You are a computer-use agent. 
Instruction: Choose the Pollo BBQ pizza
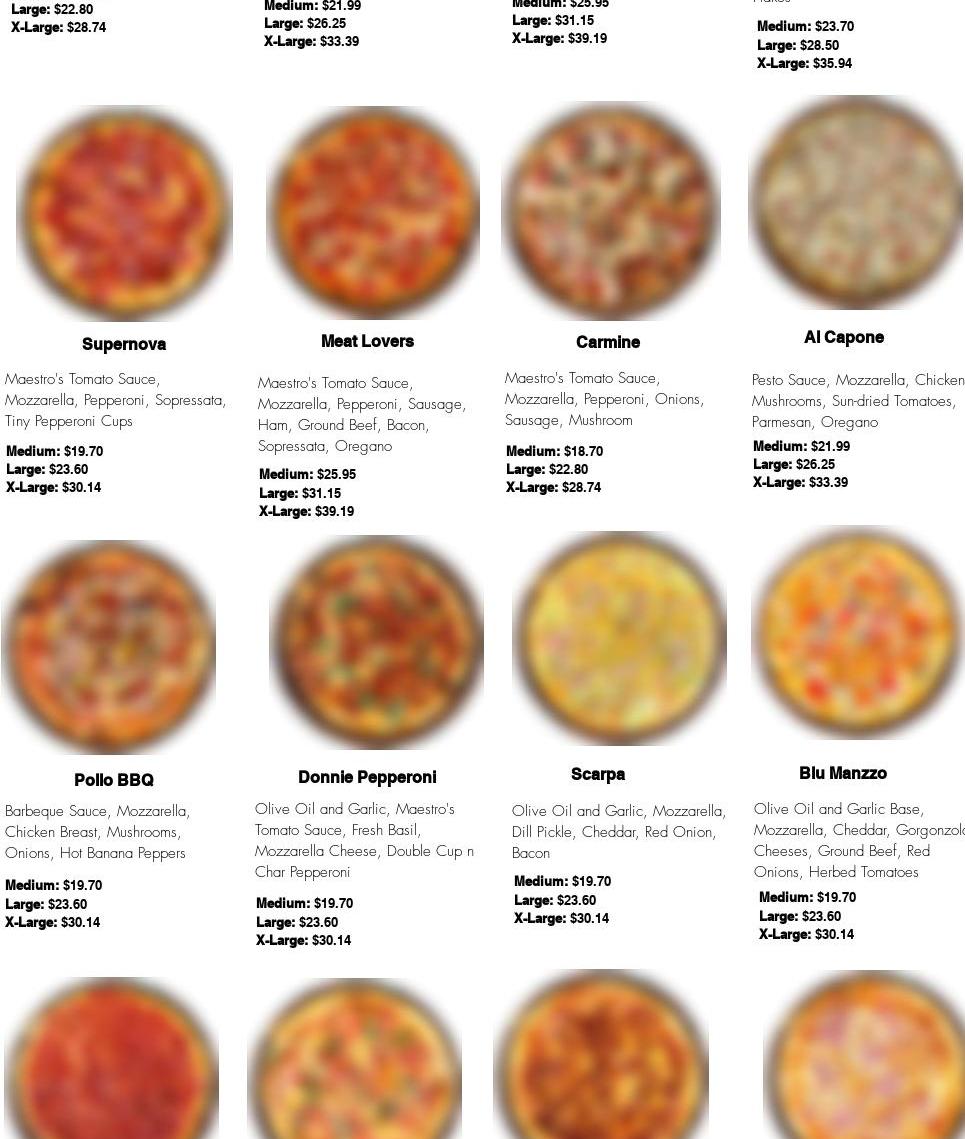108,647
